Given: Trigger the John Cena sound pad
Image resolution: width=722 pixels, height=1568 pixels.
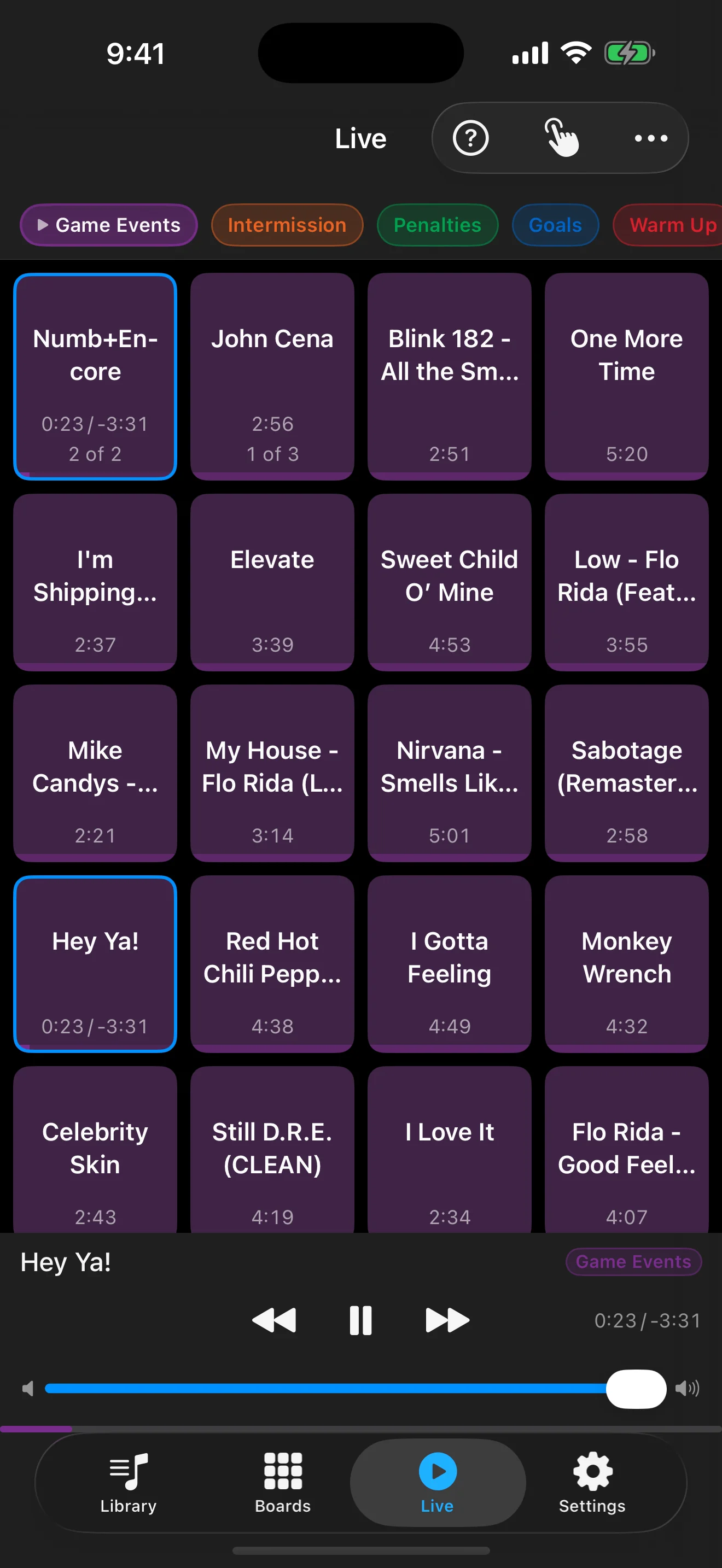Looking at the screenshot, I should [x=271, y=376].
